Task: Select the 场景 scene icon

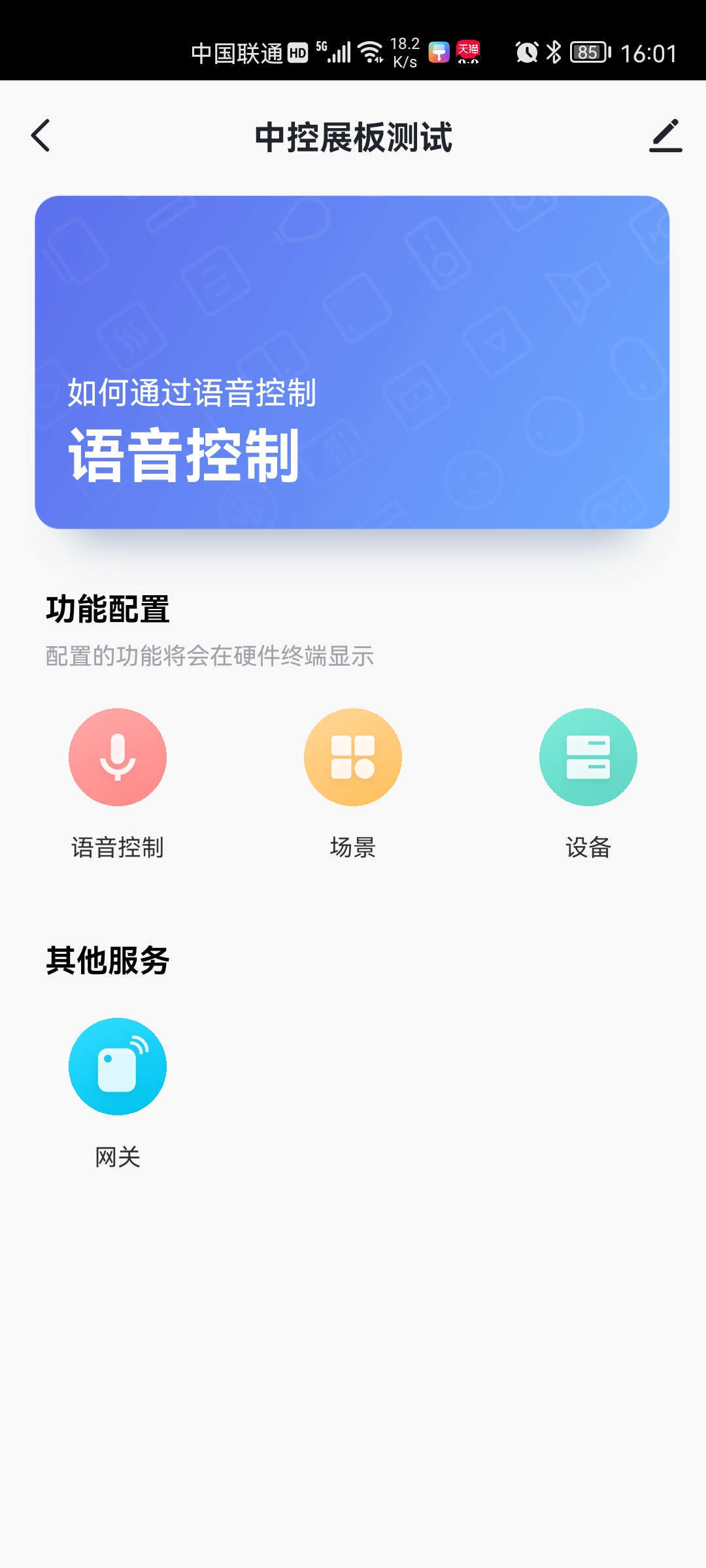Action: [x=353, y=757]
